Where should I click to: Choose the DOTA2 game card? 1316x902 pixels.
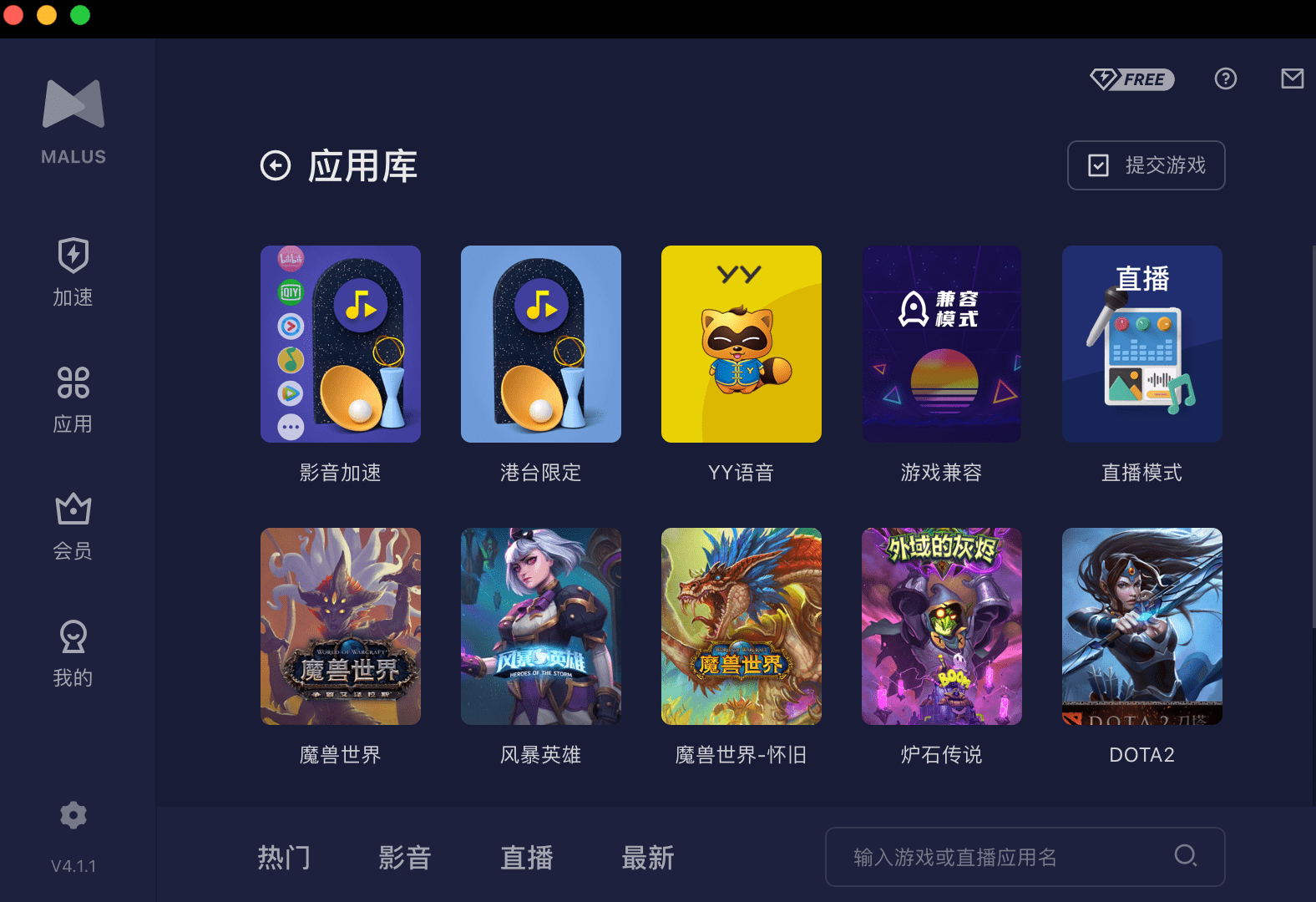(1142, 626)
